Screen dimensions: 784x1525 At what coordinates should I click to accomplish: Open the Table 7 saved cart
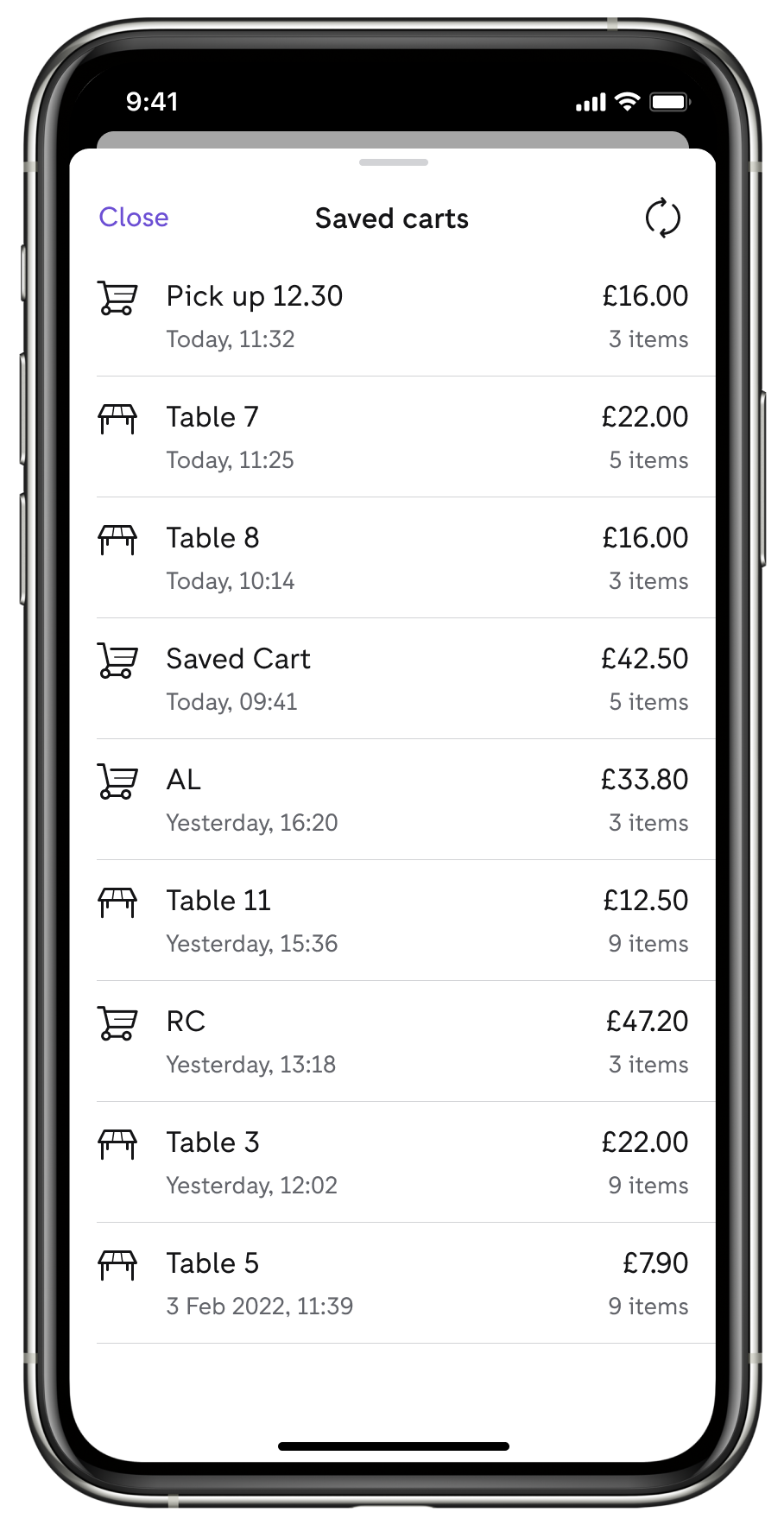click(393, 437)
